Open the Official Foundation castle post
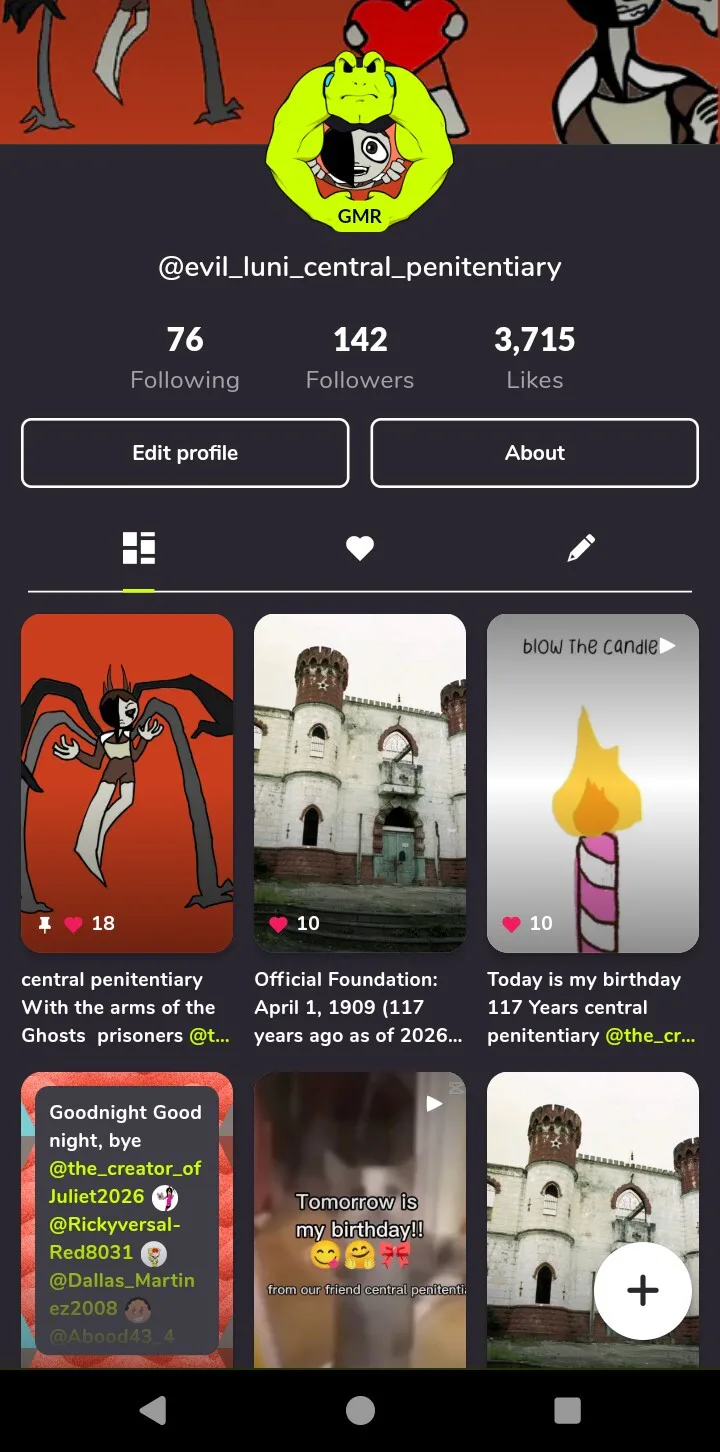Image resolution: width=720 pixels, height=1452 pixels. click(360, 782)
